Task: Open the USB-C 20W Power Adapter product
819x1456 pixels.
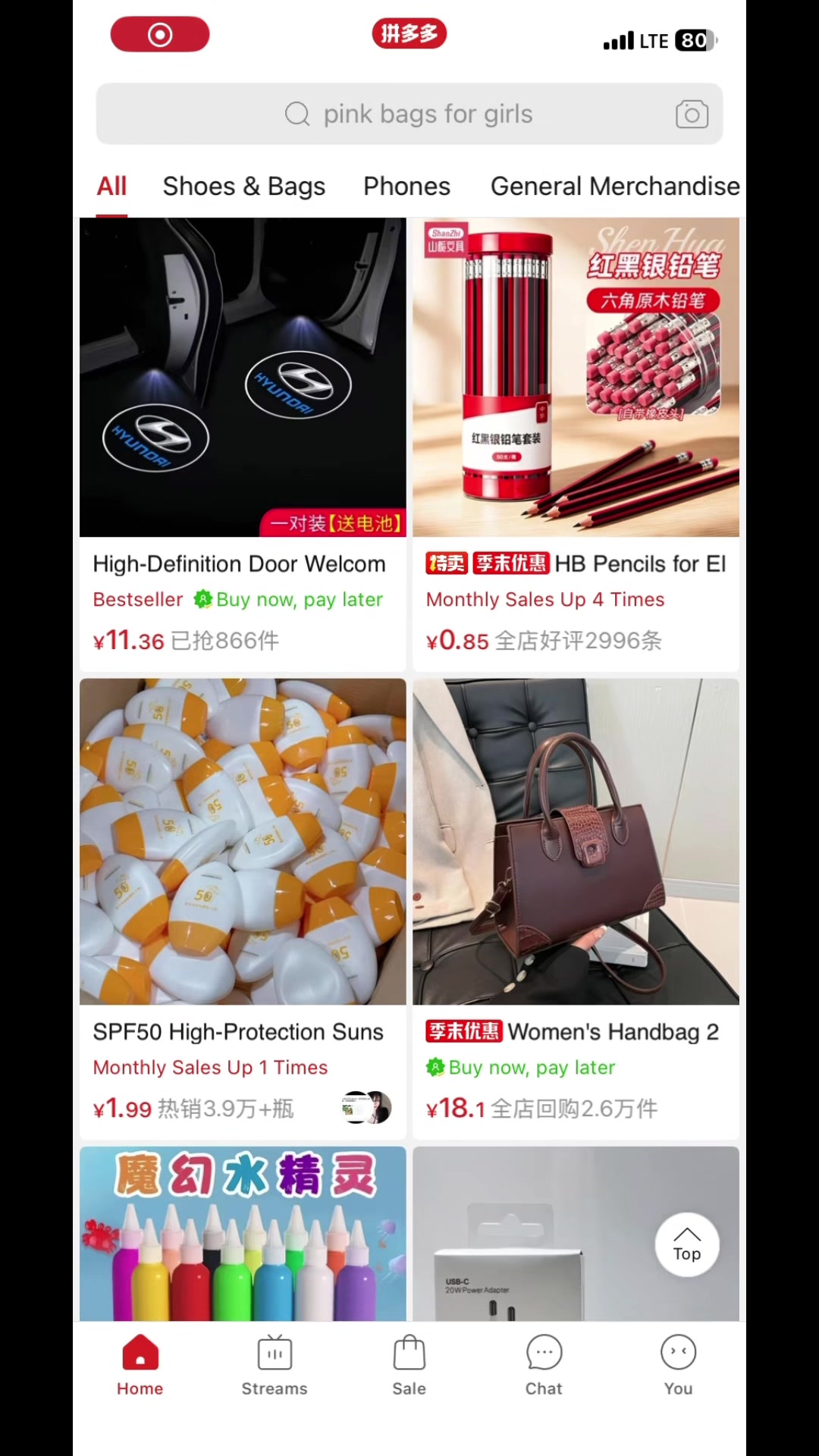Action: (531, 1234)
